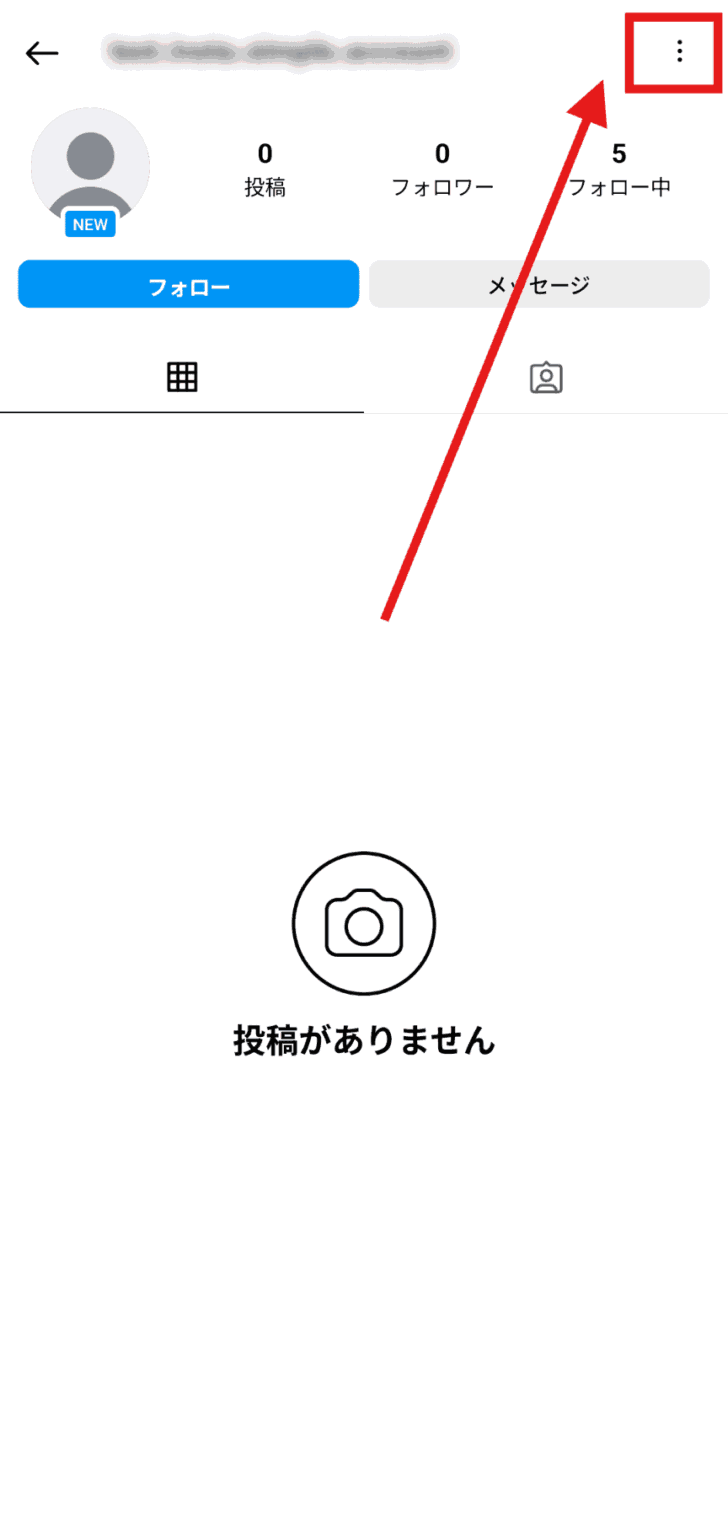Go back using the arrow icon
The width and height of the screenshot is (728, 1536).
(42, 53)
